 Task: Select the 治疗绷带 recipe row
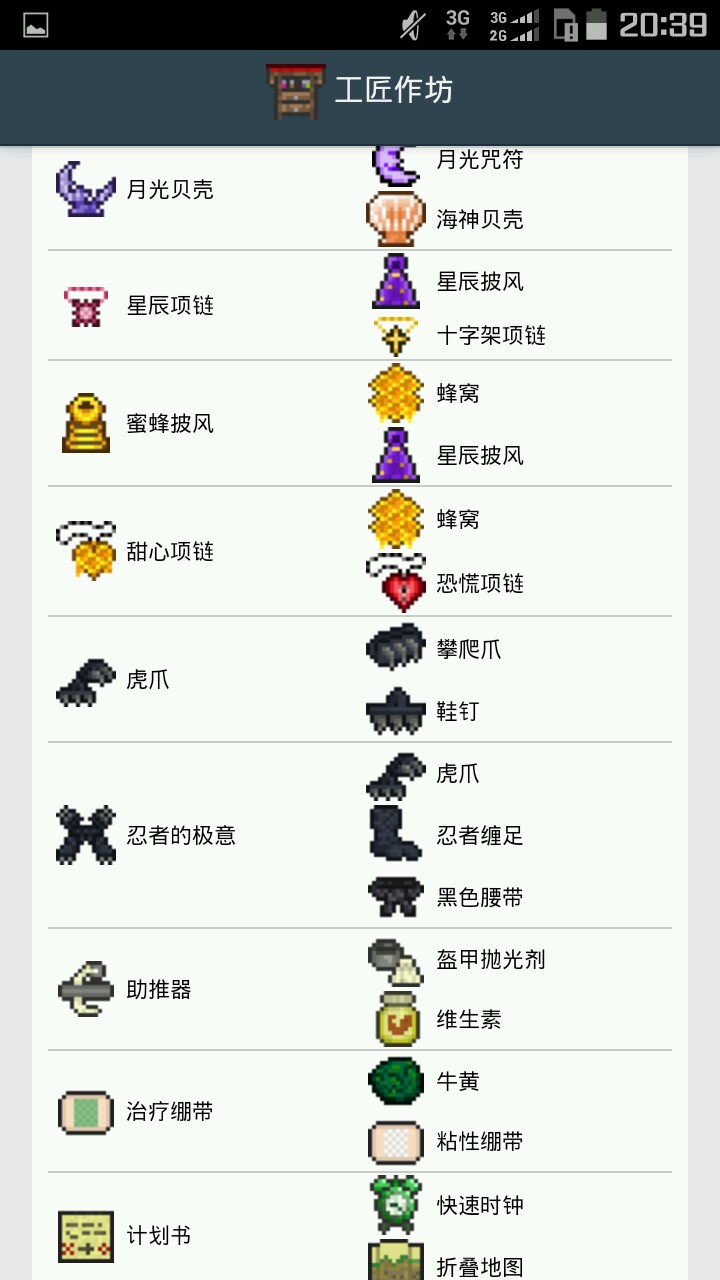click(170, 1111)
